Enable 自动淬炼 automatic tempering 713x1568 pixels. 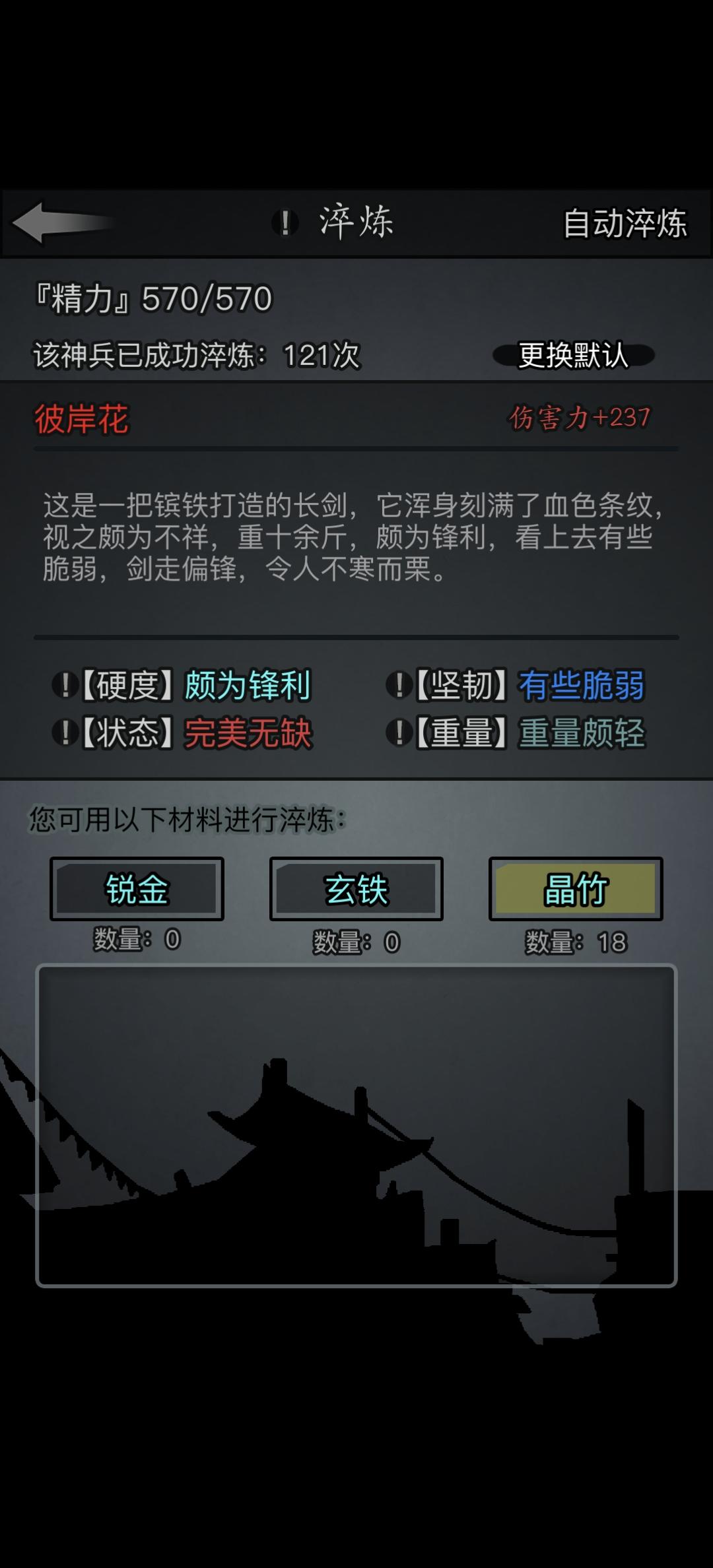coord(625,223)
